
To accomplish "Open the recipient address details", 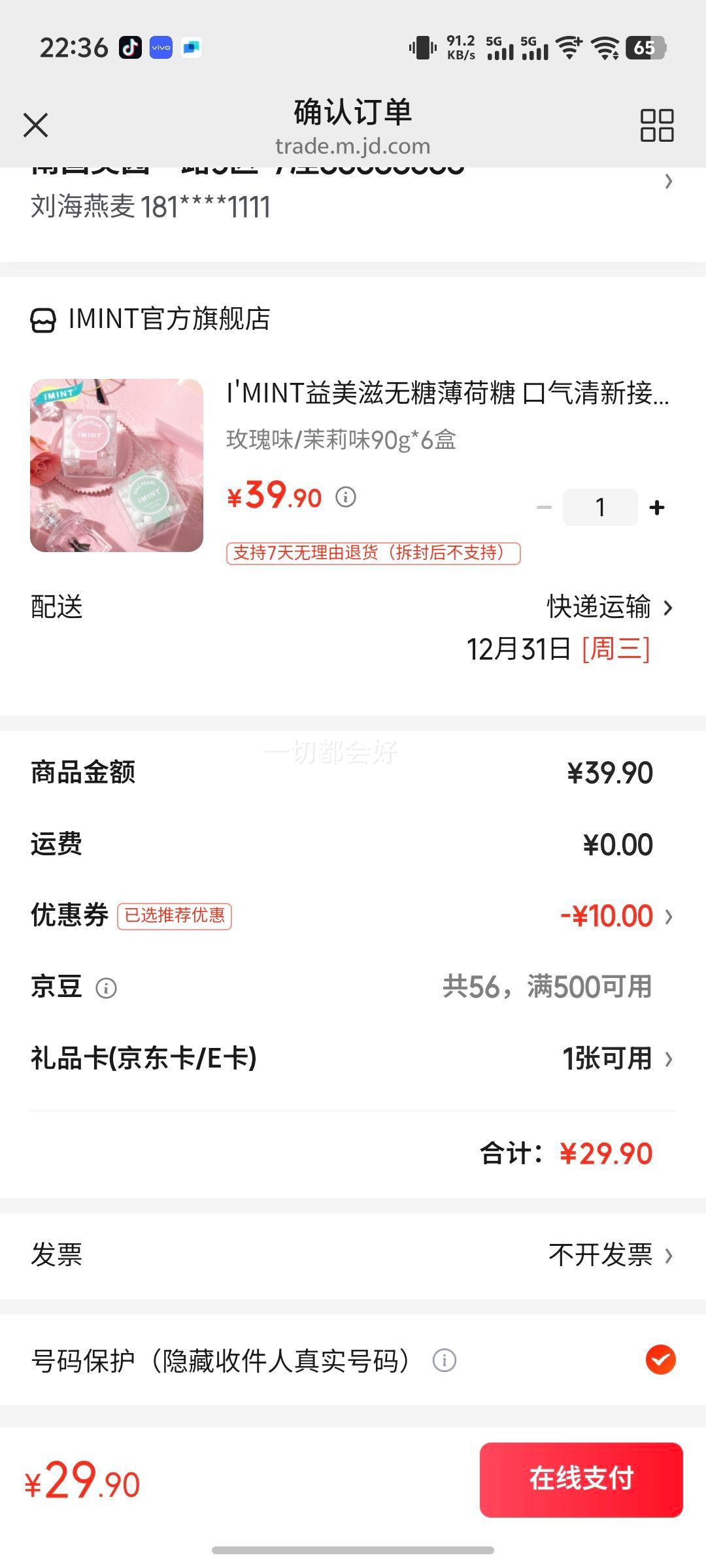I will (x=667, y=182).
